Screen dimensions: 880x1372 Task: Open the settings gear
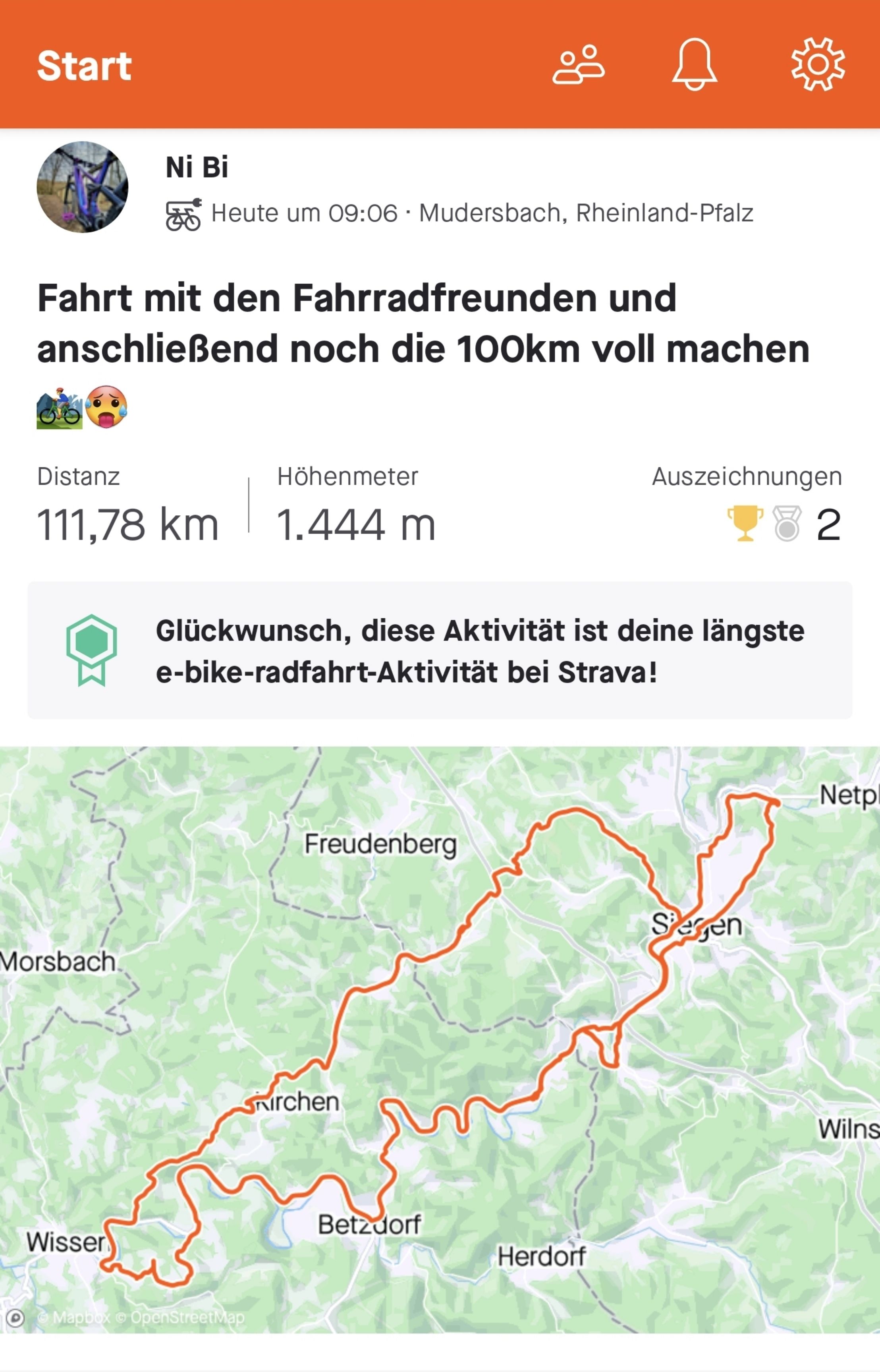pos(818,65)
